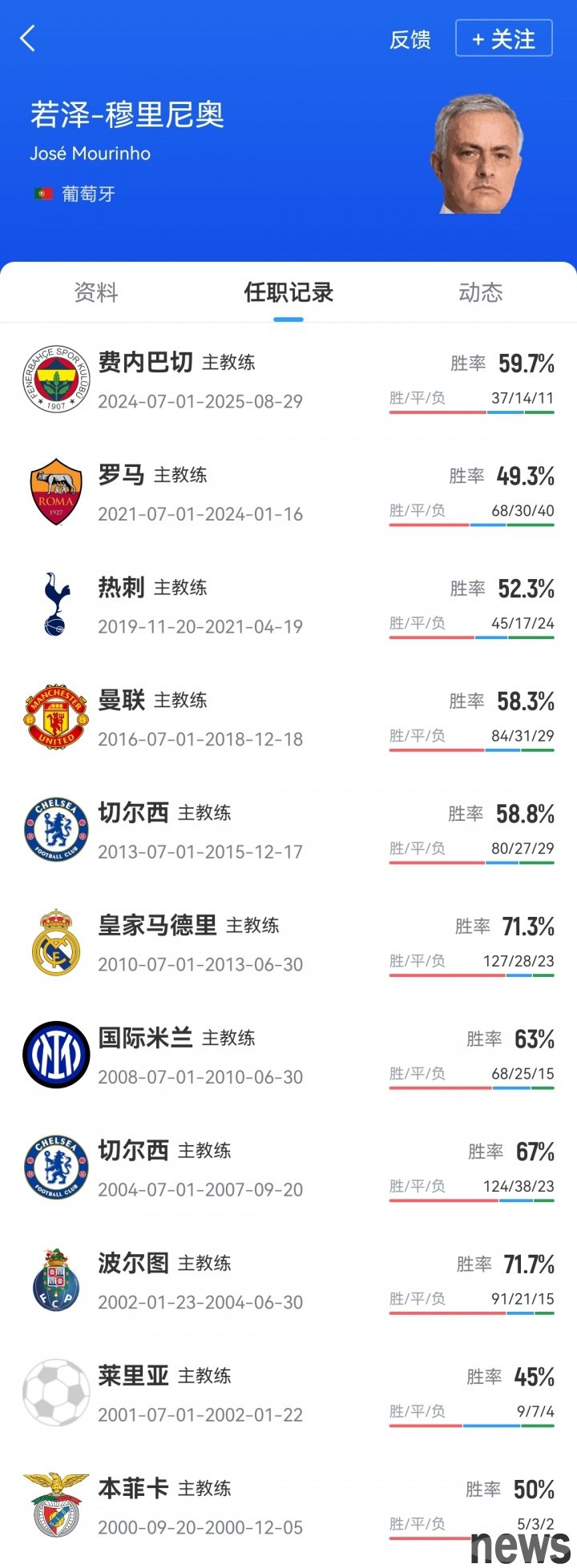Switch to the 资料 tab

point(96,292)
